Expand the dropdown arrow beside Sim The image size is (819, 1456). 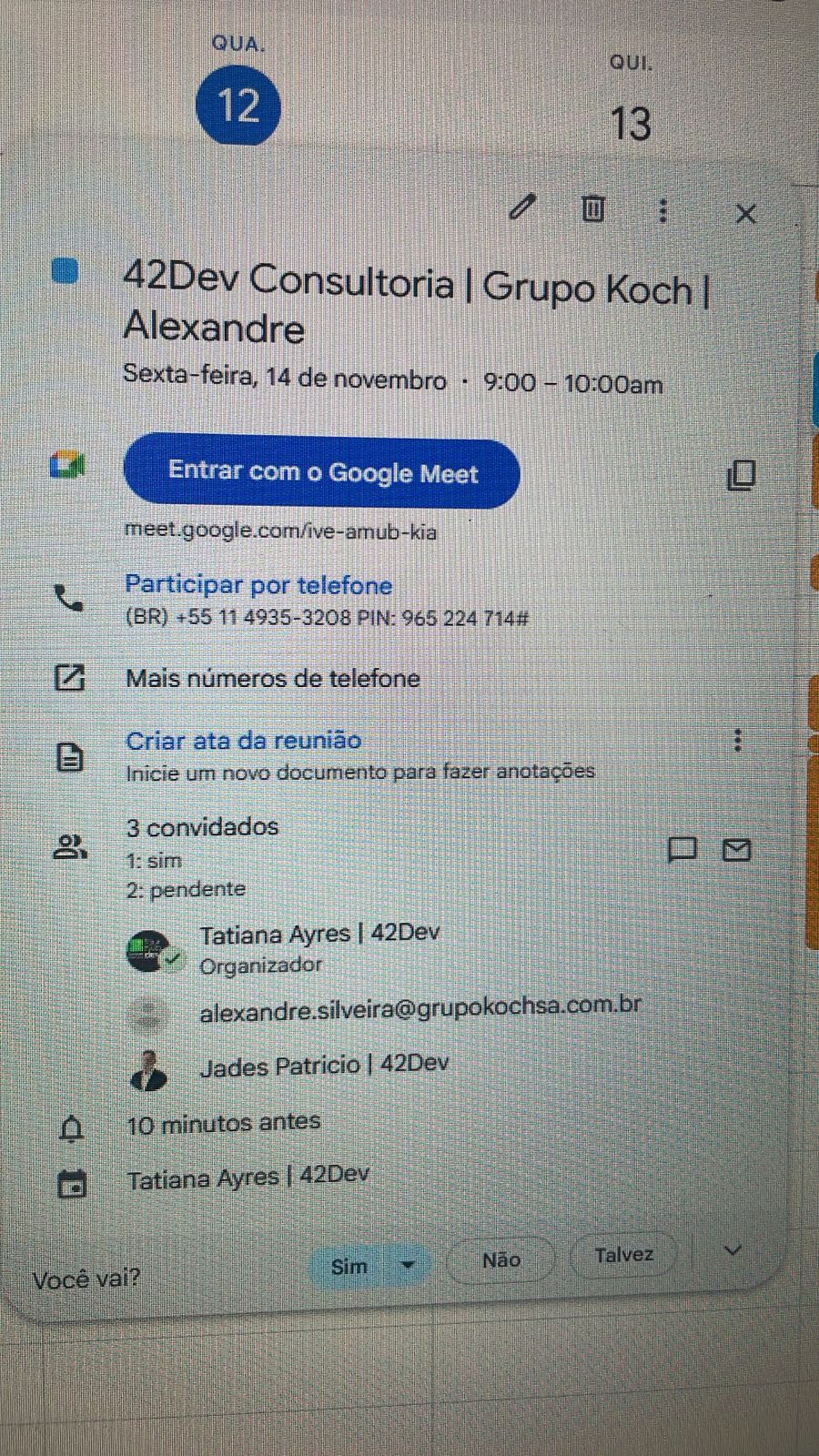(409, 1265)
